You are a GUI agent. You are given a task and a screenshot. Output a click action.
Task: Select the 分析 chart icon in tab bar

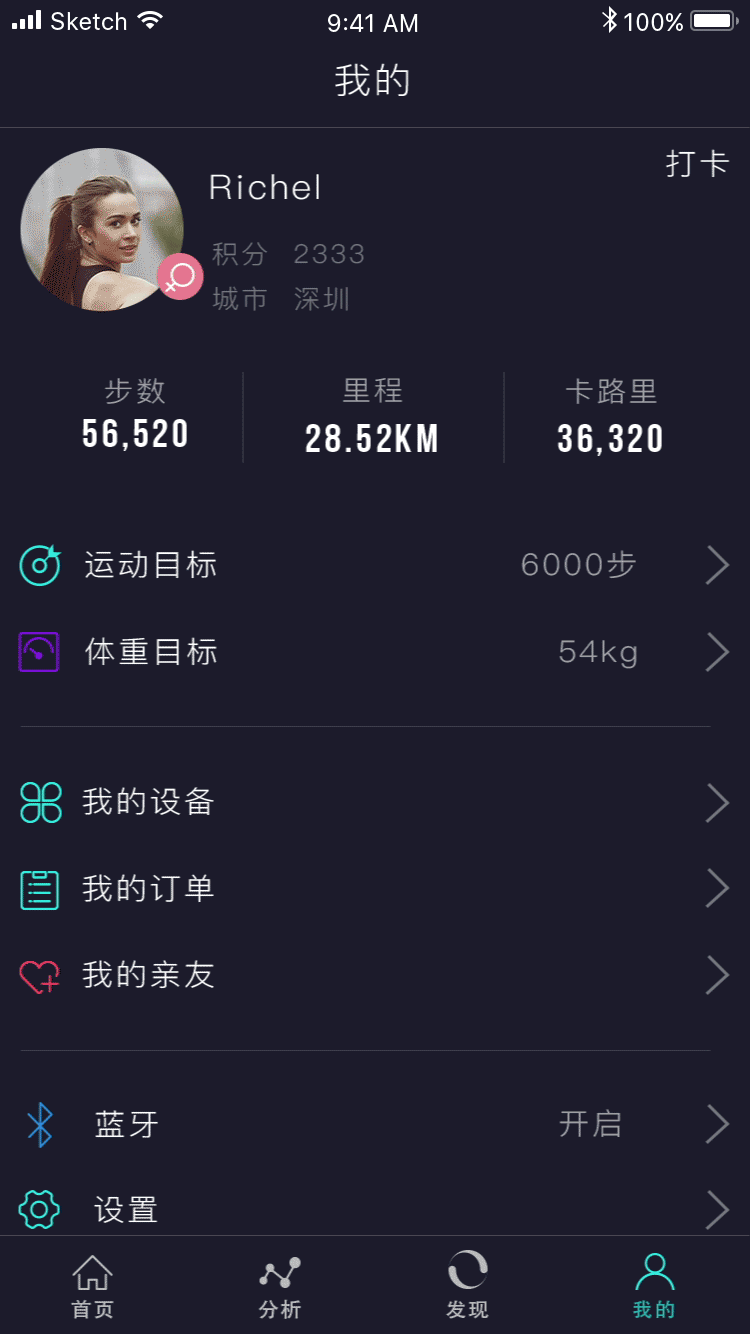click(280, 1286)
